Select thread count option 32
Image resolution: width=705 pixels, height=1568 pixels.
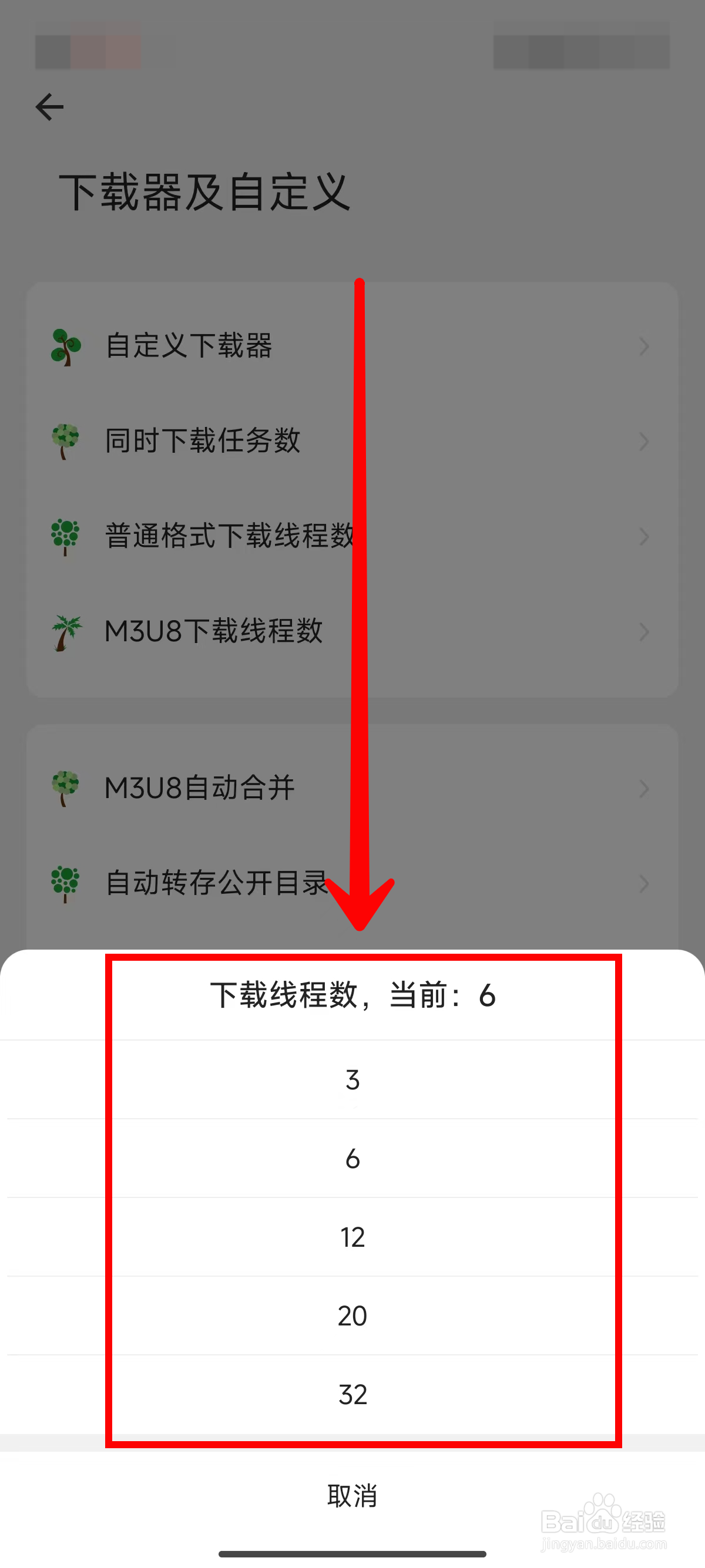pos(352,1394)
